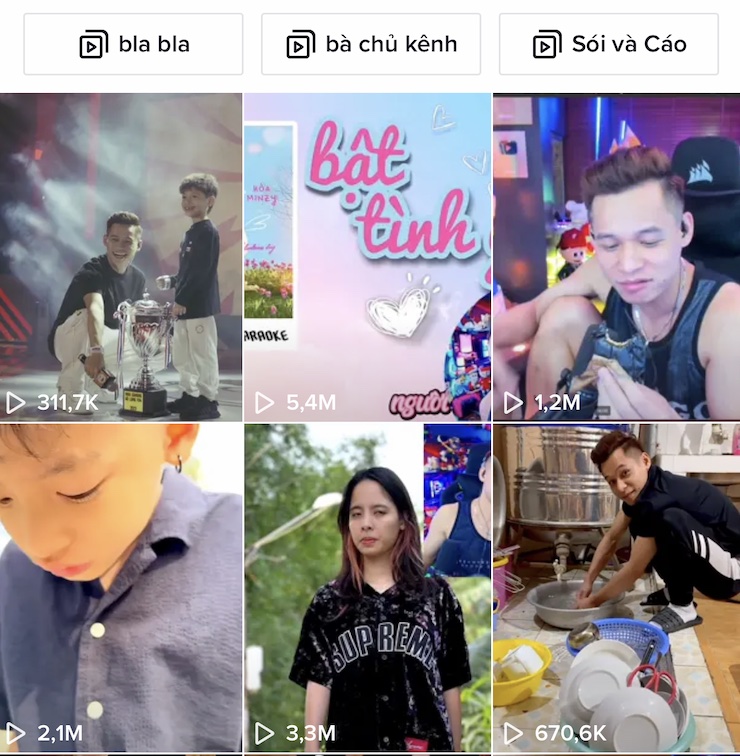The width and height of the screenshot is (740, 756).
Task: Open the "bà chủ kênh" playlist
Action: point(371,44)
